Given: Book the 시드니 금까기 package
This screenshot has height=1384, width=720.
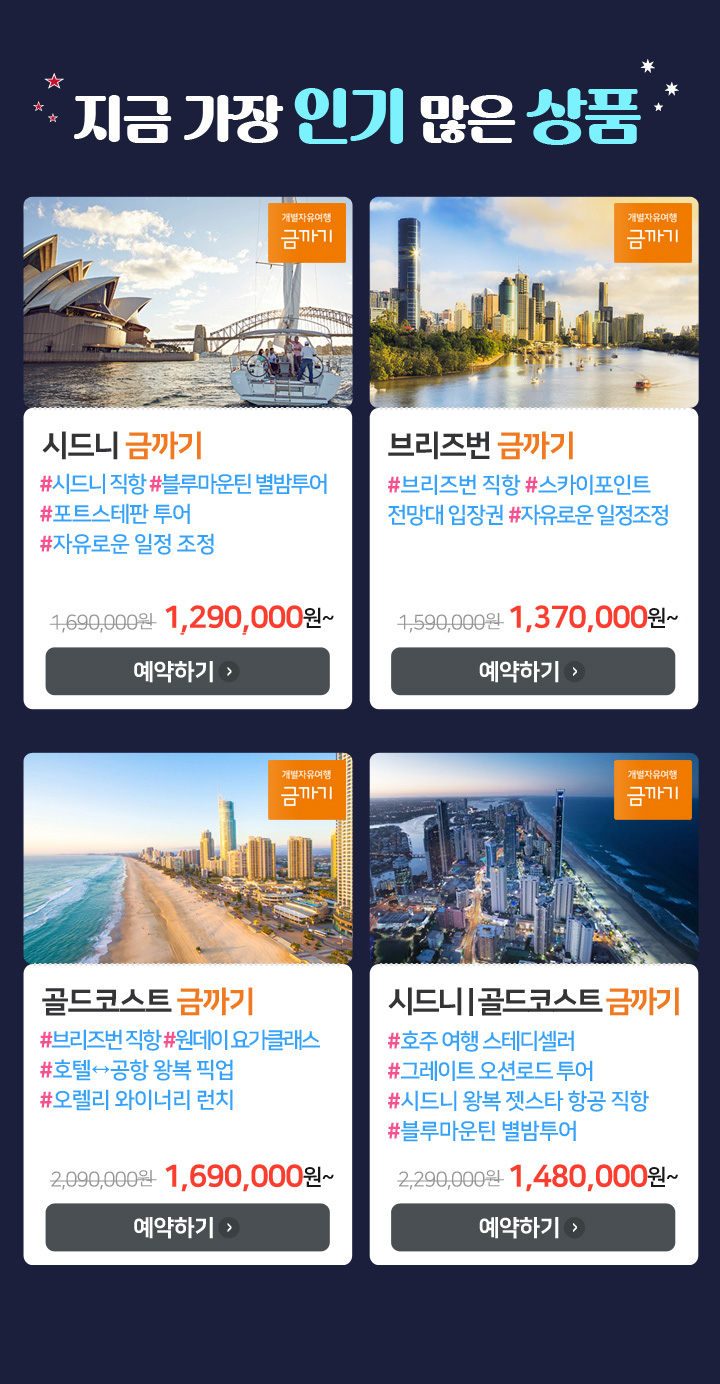Looking at the screenshot, I should [187, 671].
